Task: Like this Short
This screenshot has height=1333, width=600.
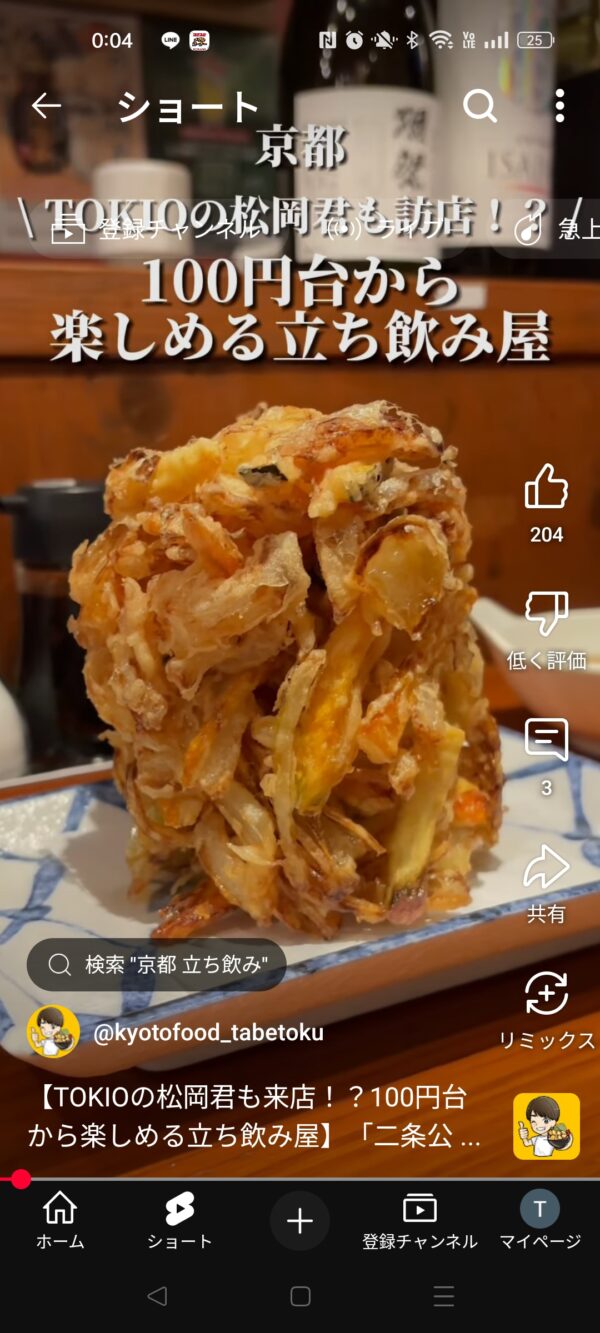Action: coord(546,488)
